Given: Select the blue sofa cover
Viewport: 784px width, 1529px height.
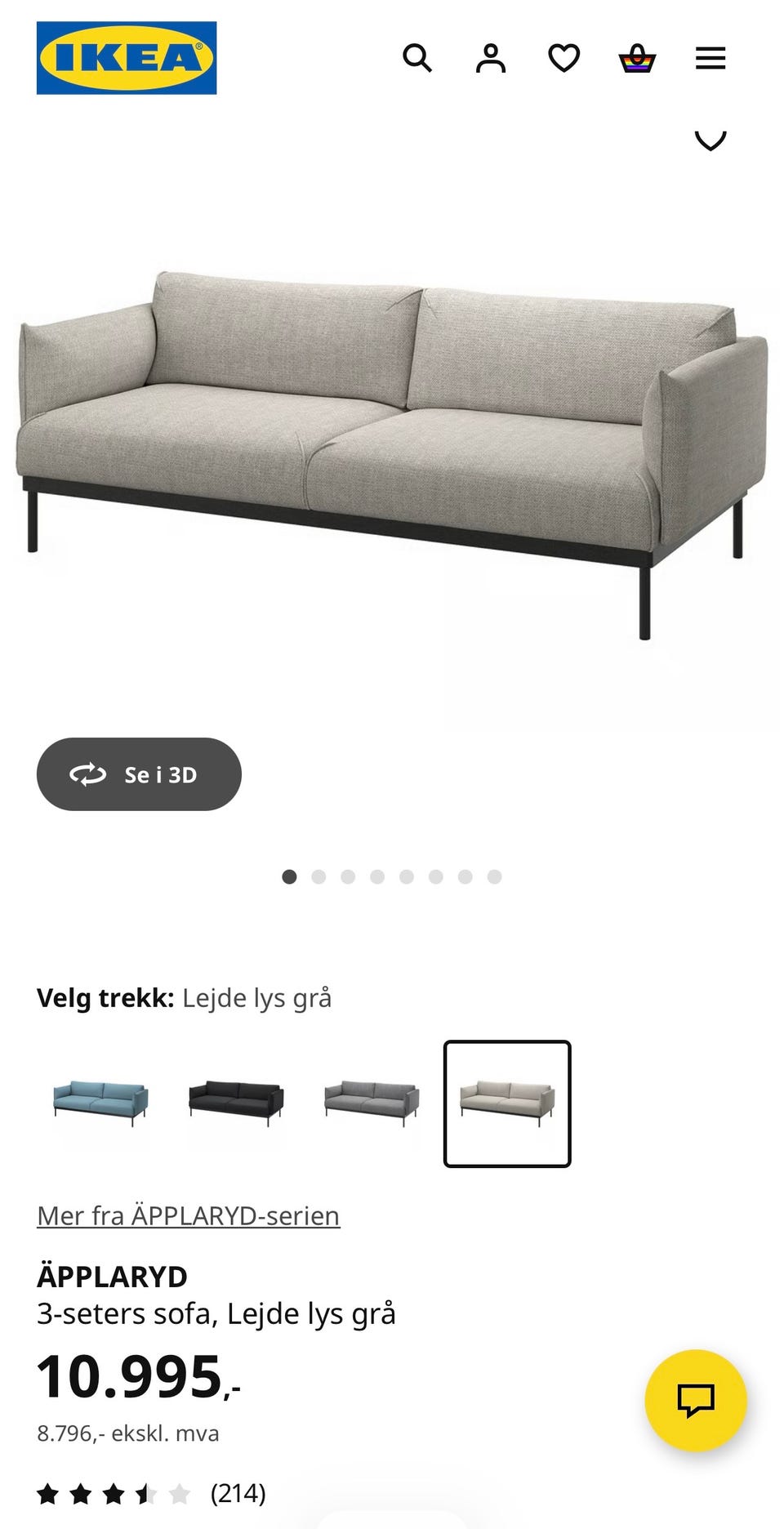Looking at the screenshot, I should tap(100, 1103).
